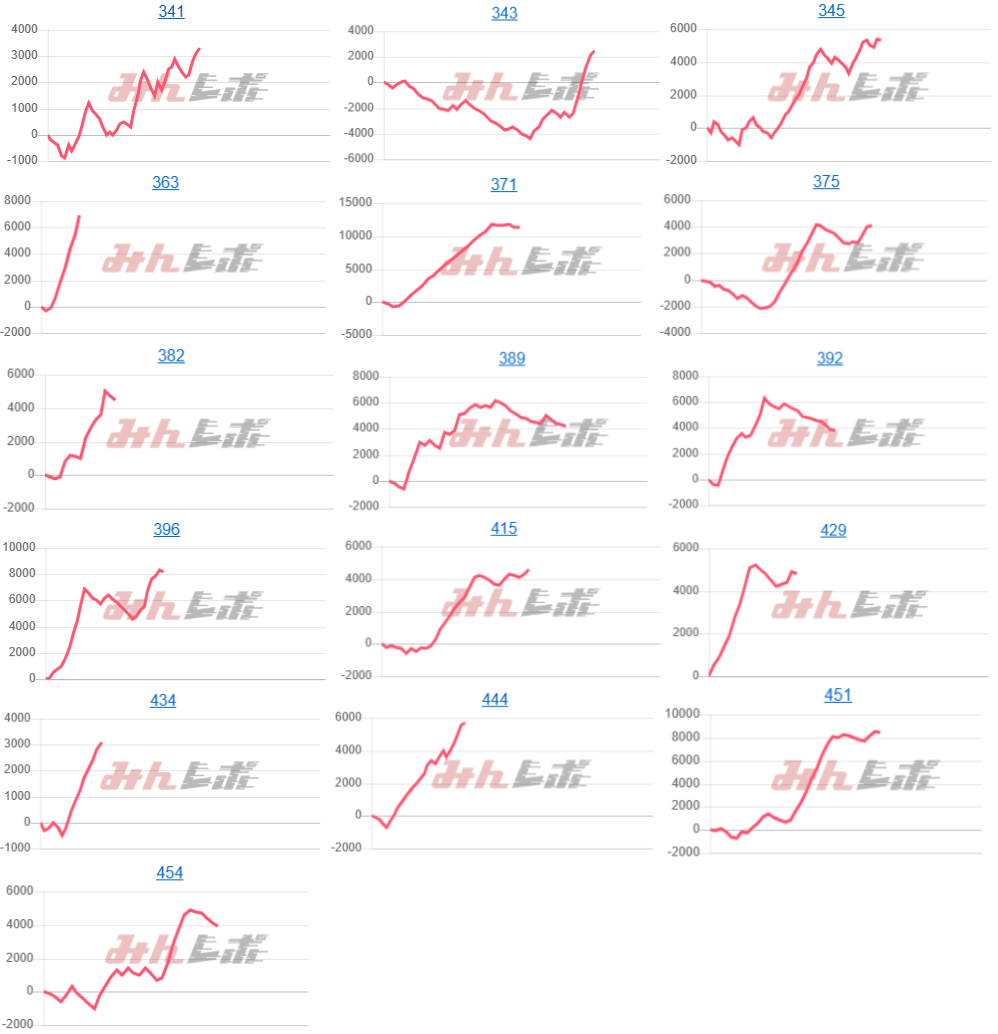
Task: Open the 382 link
Action: (x=171, y=356)
